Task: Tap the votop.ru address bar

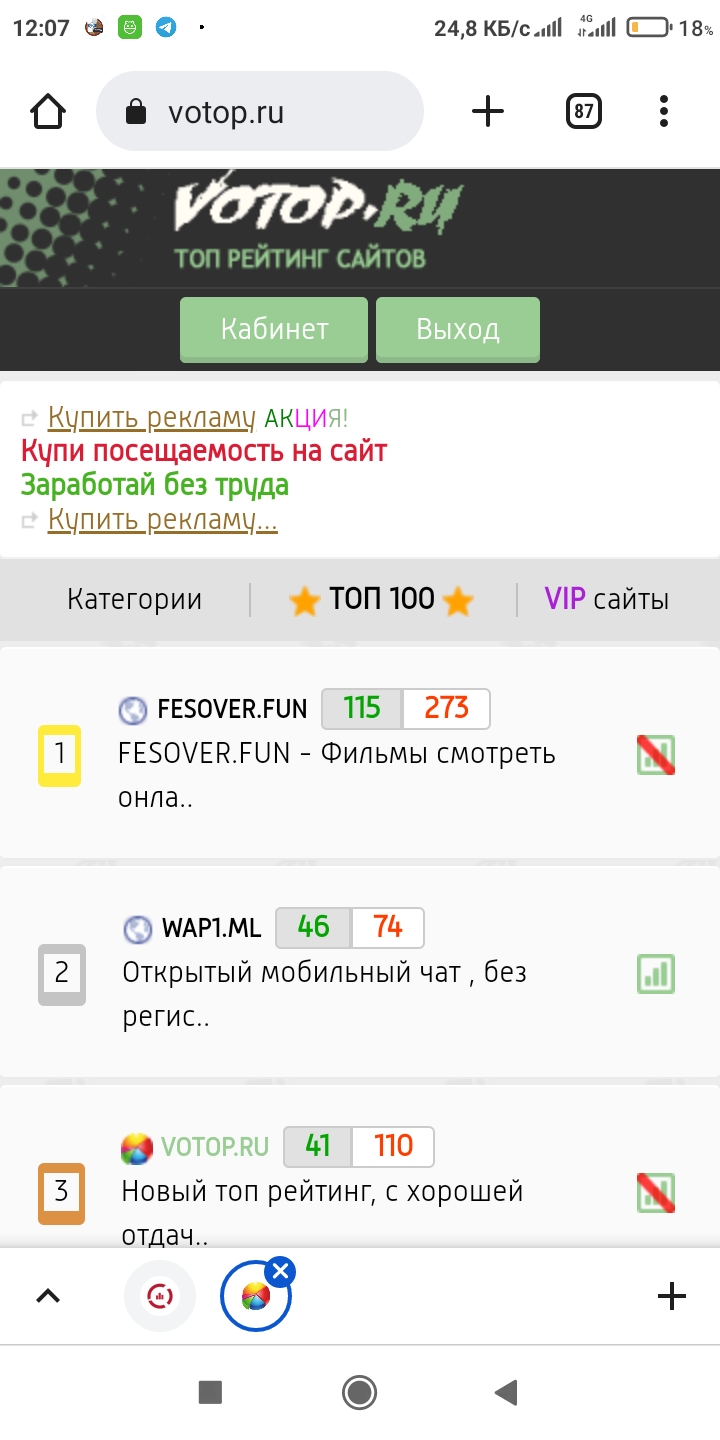Action: [x=260, y=112]
